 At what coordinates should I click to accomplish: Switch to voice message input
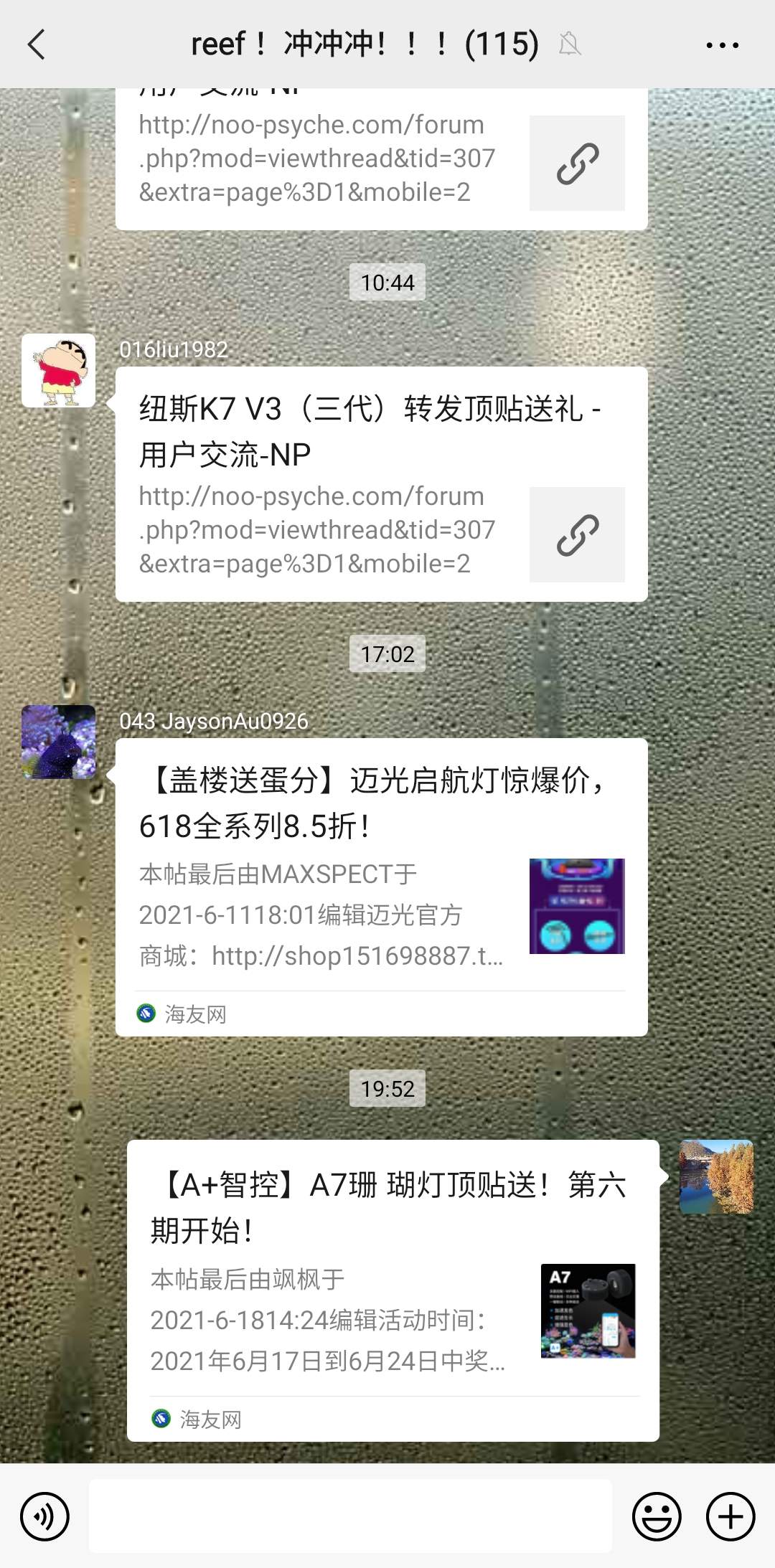pyautogui.click(x=44, y=1516)
